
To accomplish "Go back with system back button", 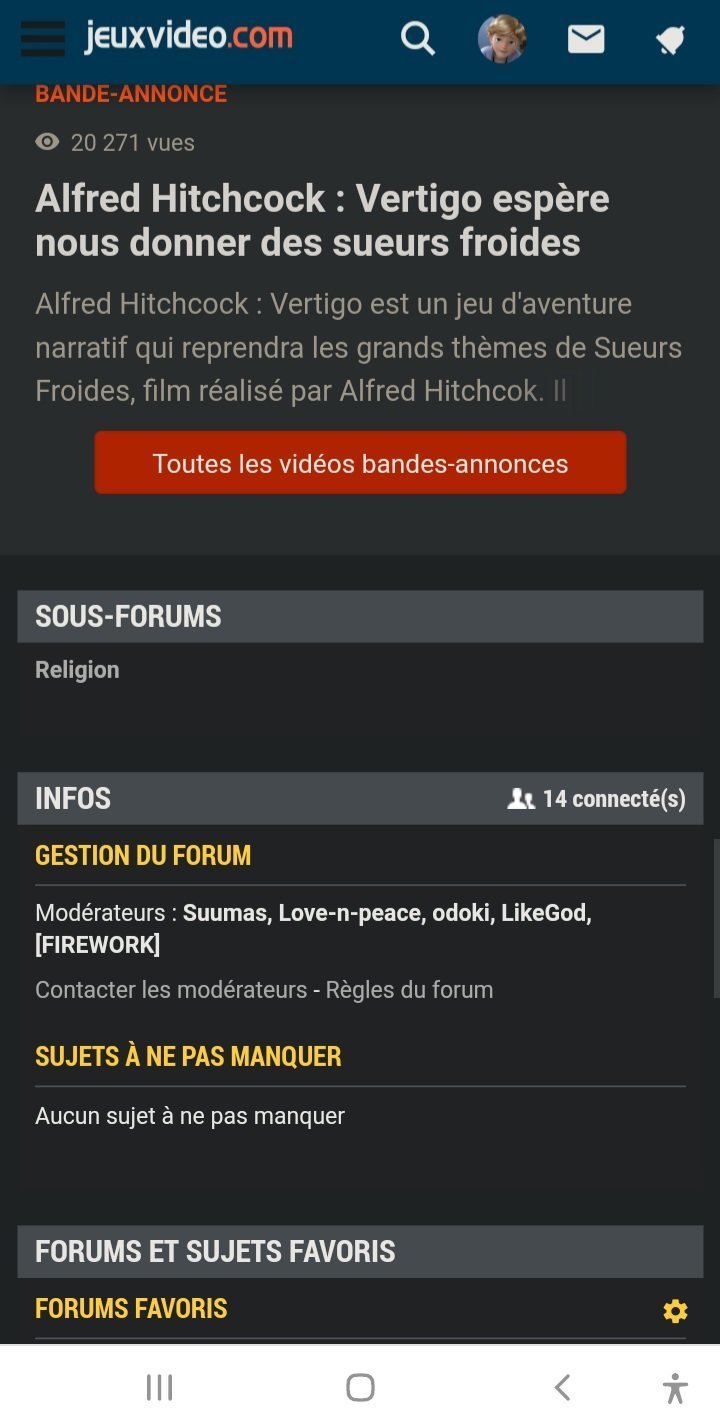I will click(x=562, y=1387).
